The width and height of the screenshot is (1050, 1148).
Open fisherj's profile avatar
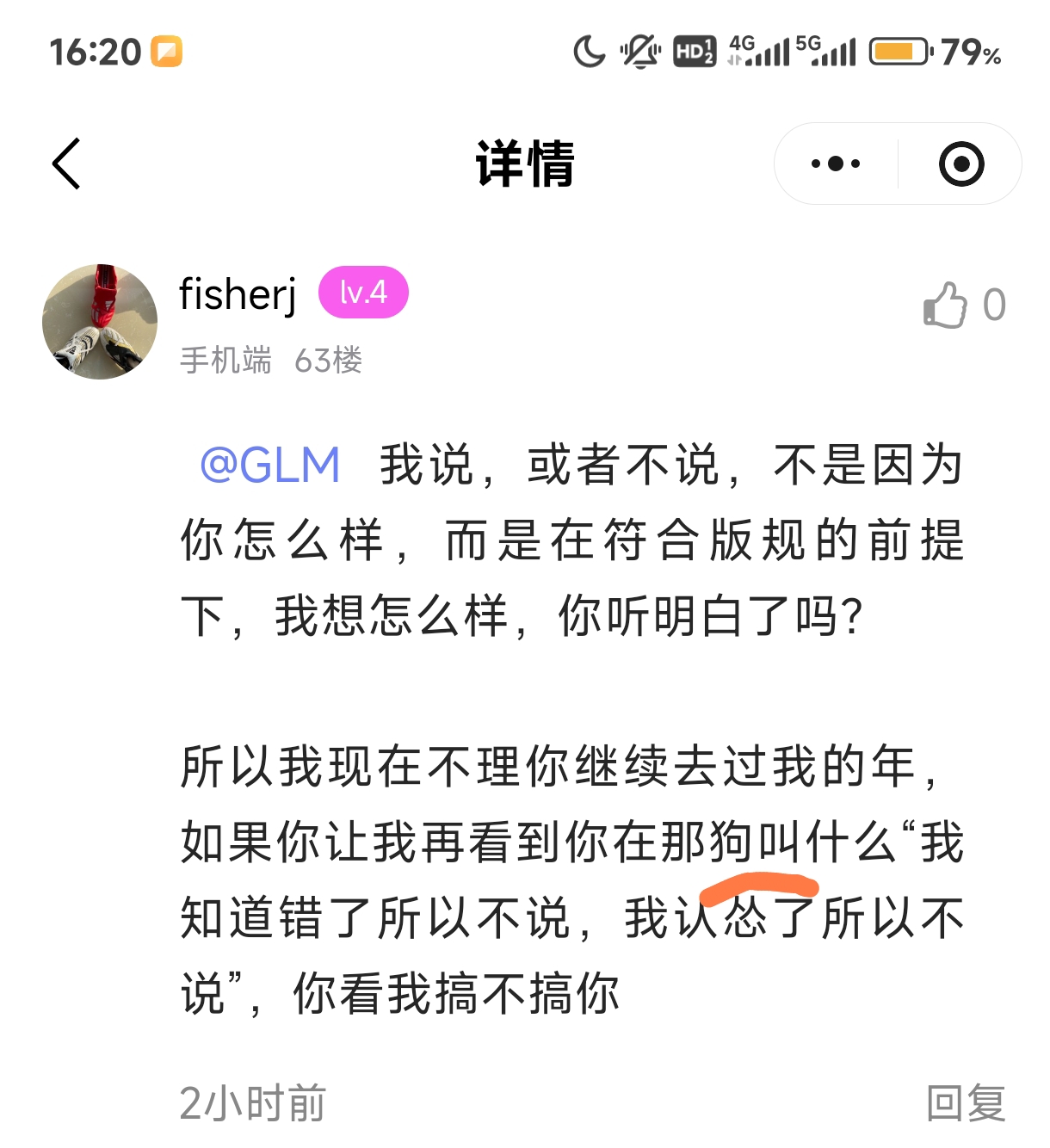(x=100, y=322)
